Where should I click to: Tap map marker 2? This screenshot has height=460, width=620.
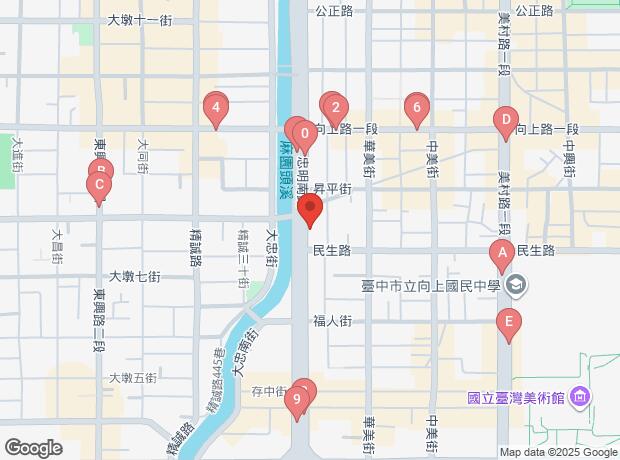336,110
